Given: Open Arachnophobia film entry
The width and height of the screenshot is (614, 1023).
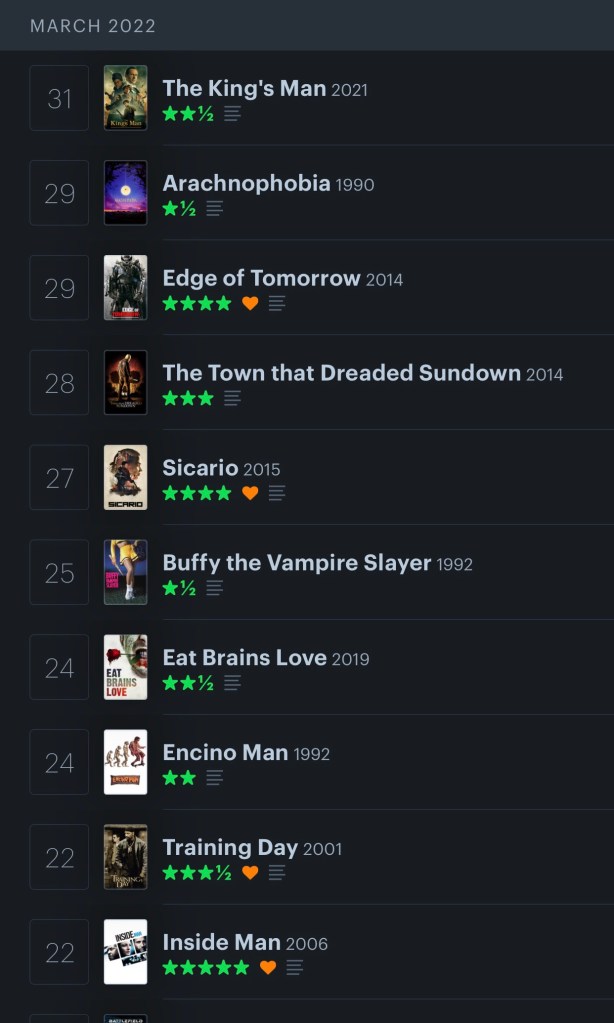Looking at the screenshot, I should pos(246,184).
